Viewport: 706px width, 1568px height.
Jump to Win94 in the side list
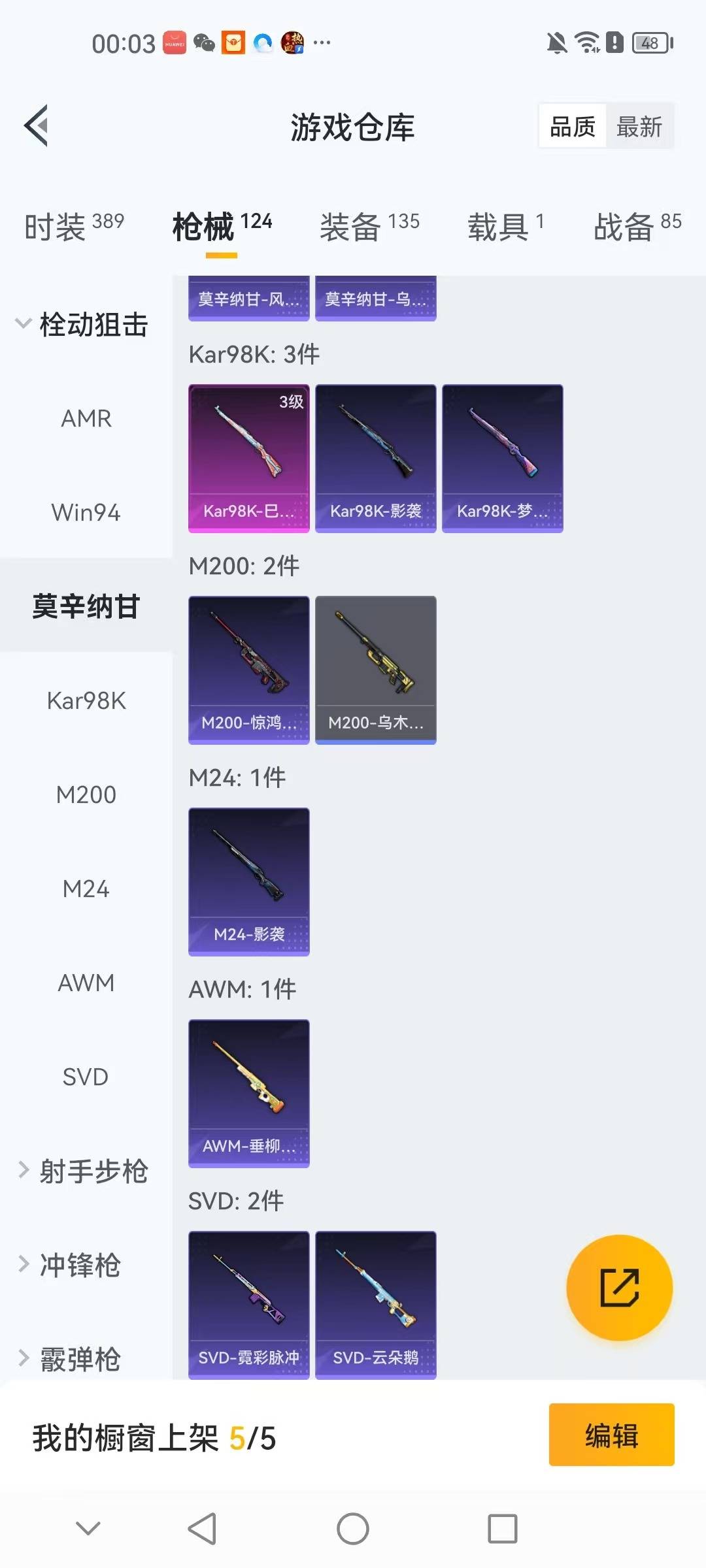point(86,513)
